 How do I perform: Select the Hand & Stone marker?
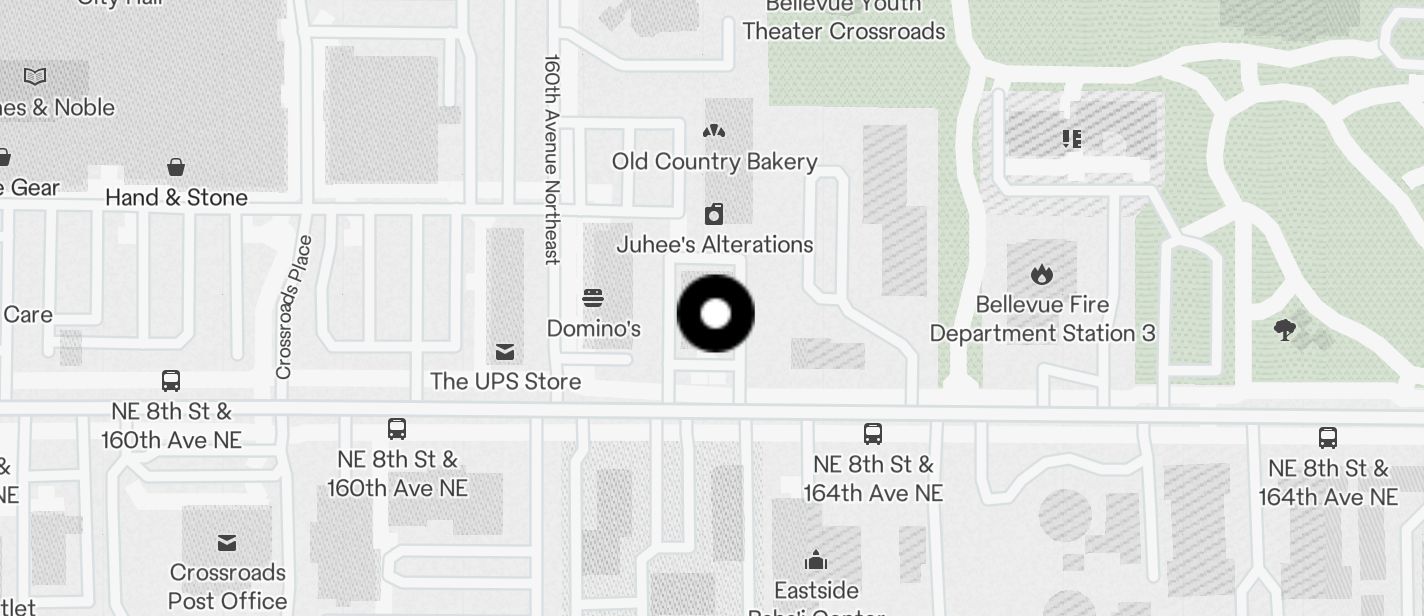pos(176,167)
